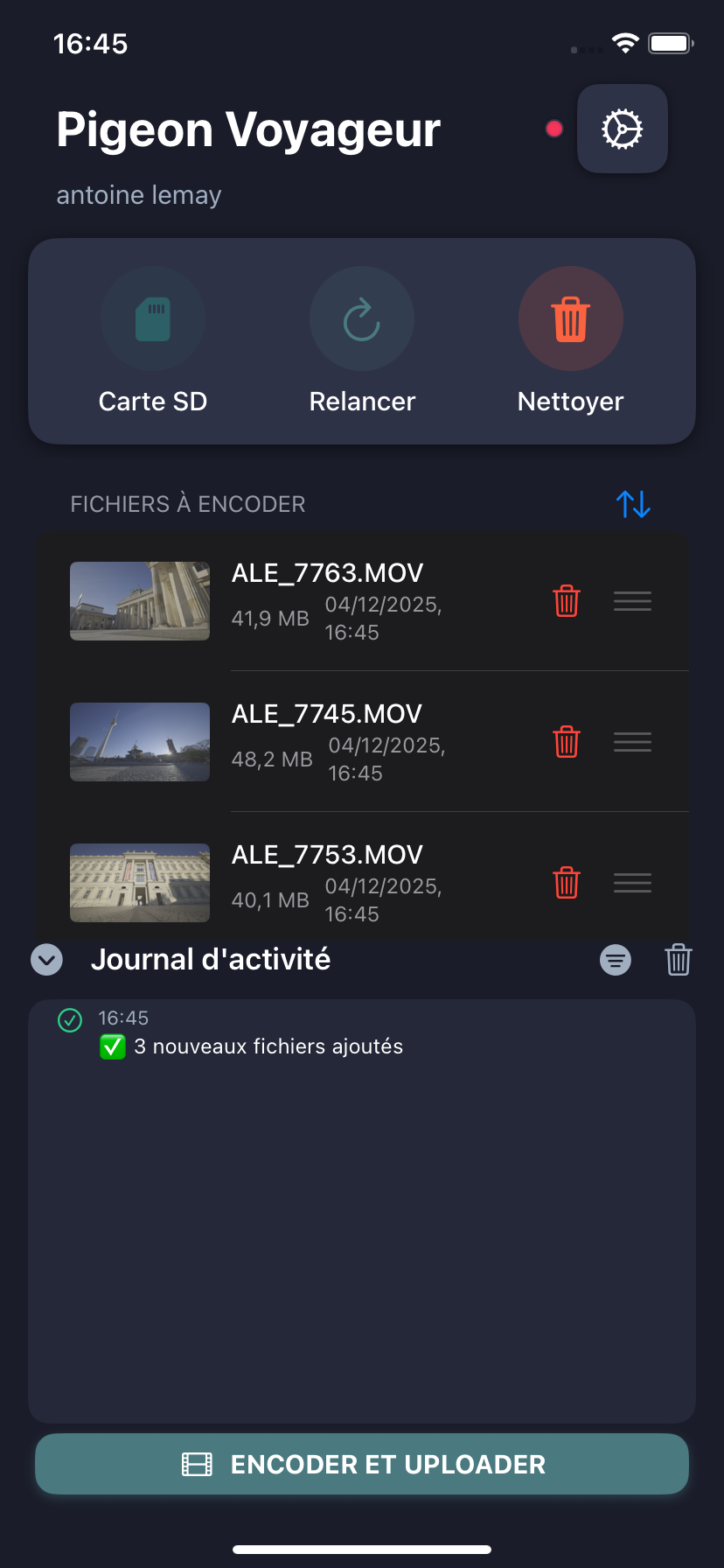The width and height of the screenshot is (724, 1568).
Task: Delete ALE_7763.MOV with its trash icon
Action: coord(566,601)
